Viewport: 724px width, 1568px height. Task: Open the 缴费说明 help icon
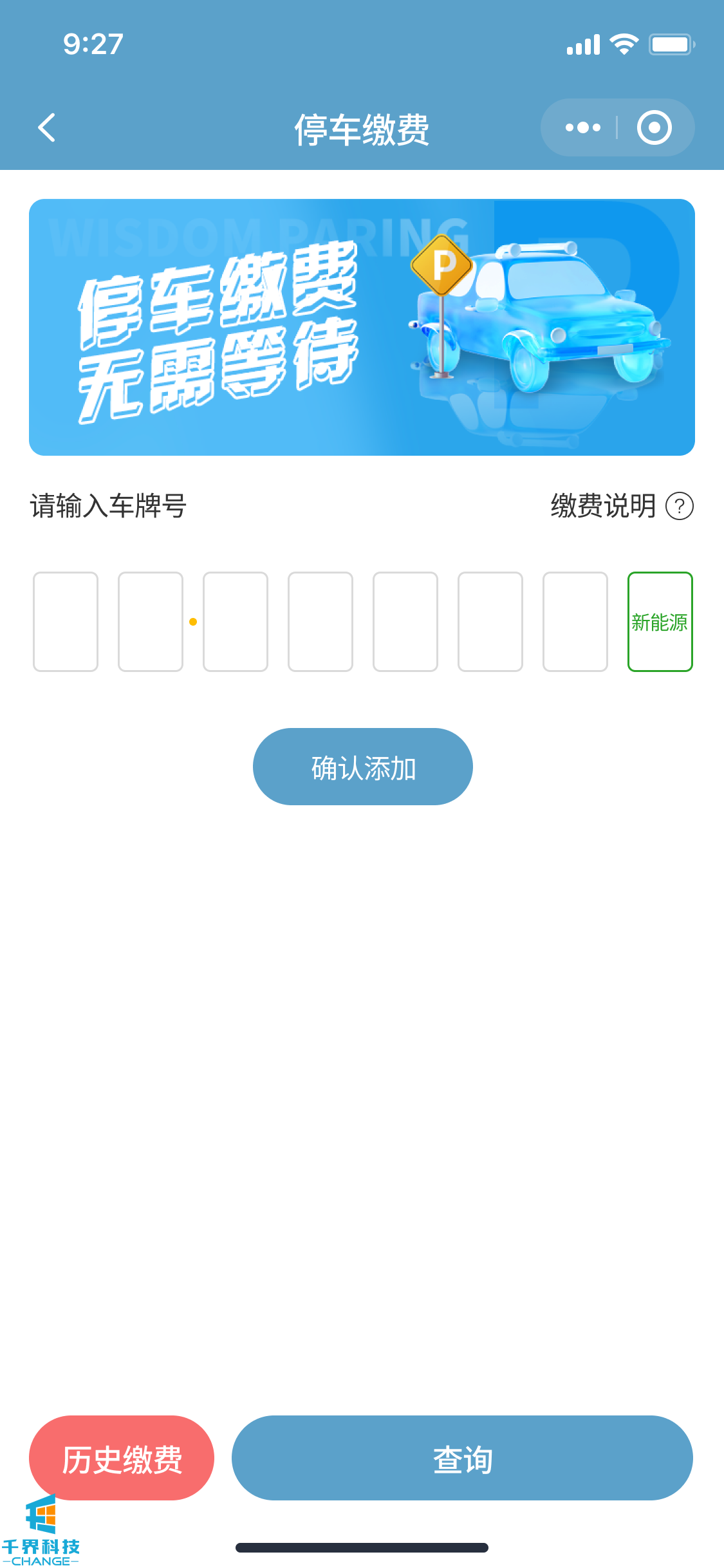679,506
